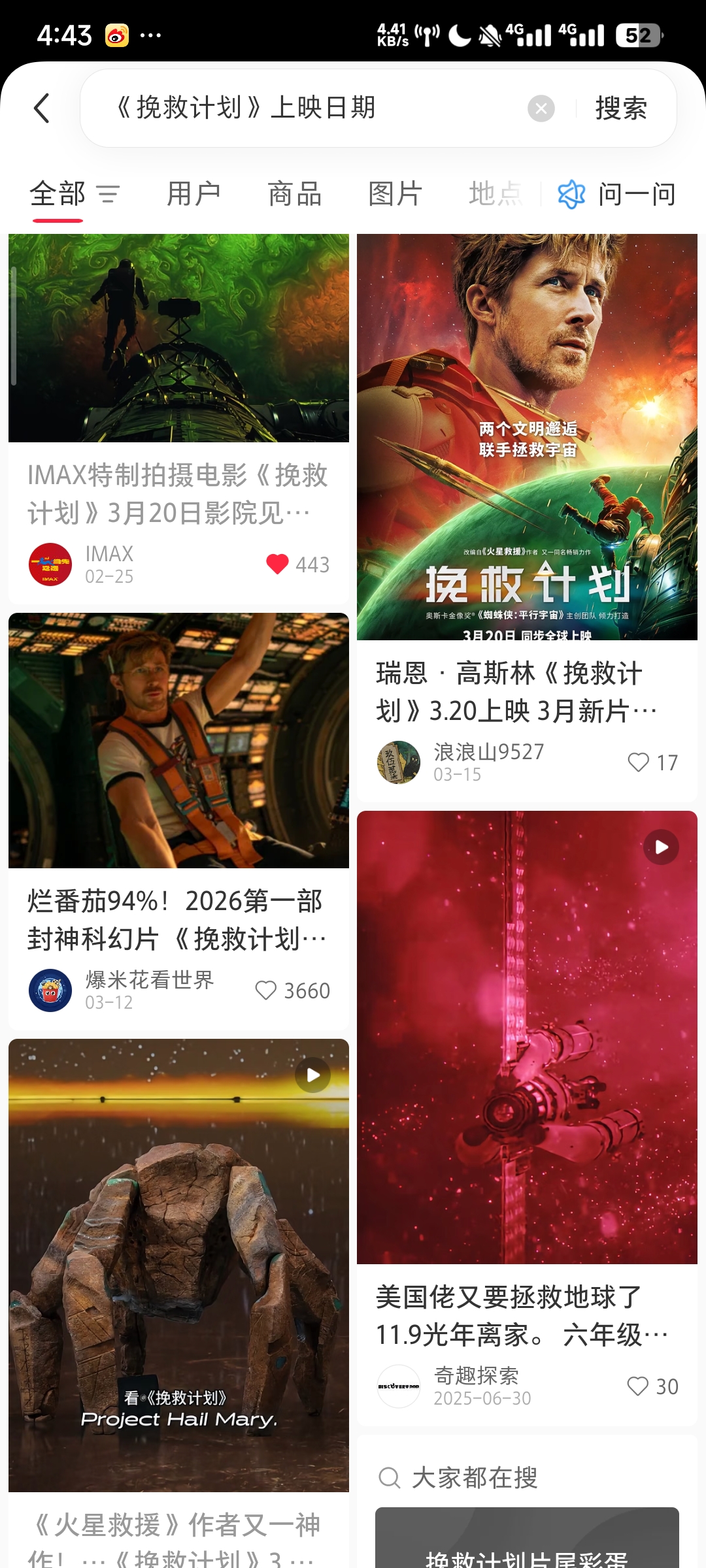Screen dimensions: 706x1568
Task: Like the post by 爆米花看世界
Action: coord(266,990)
